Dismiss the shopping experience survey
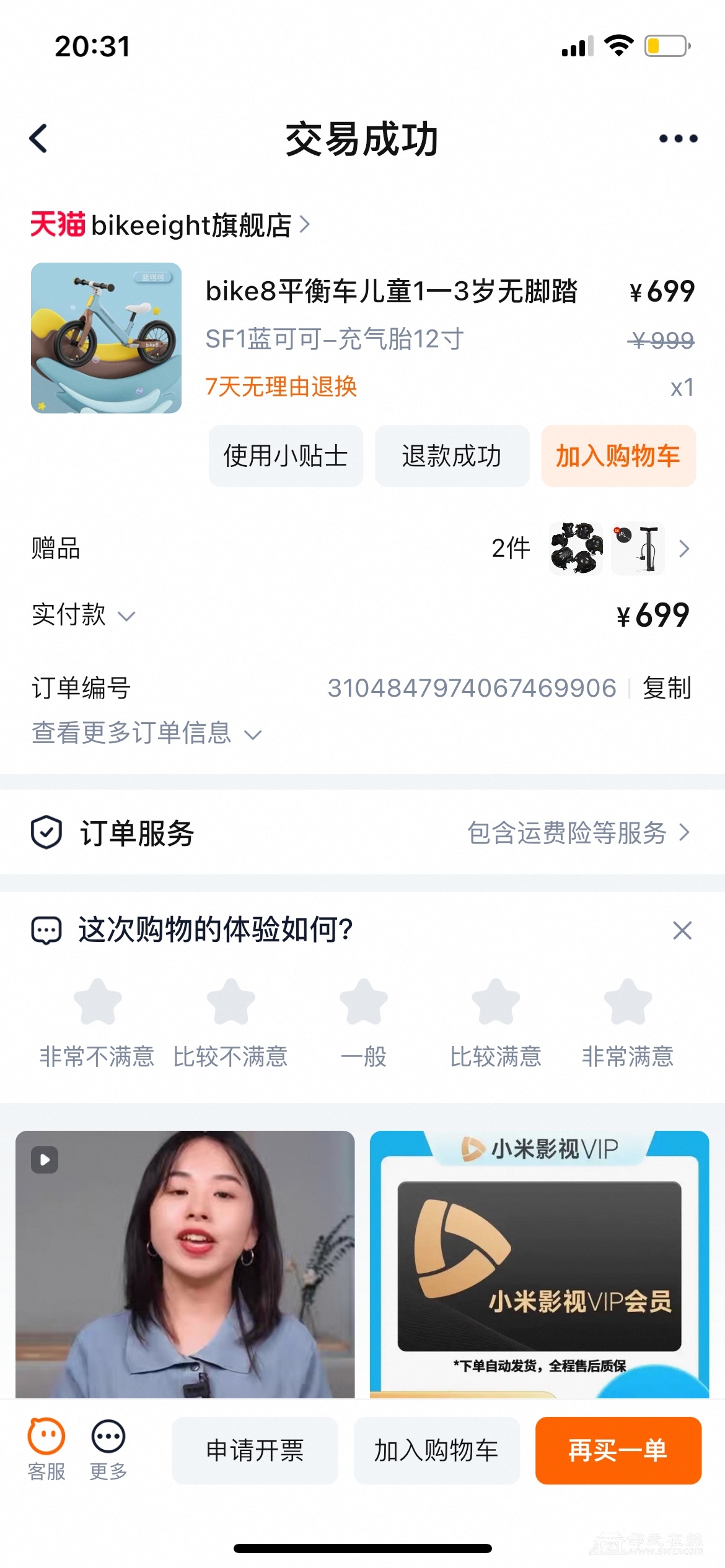Image resolution: width=725 pixels, height=1568 pixels. 682,930
